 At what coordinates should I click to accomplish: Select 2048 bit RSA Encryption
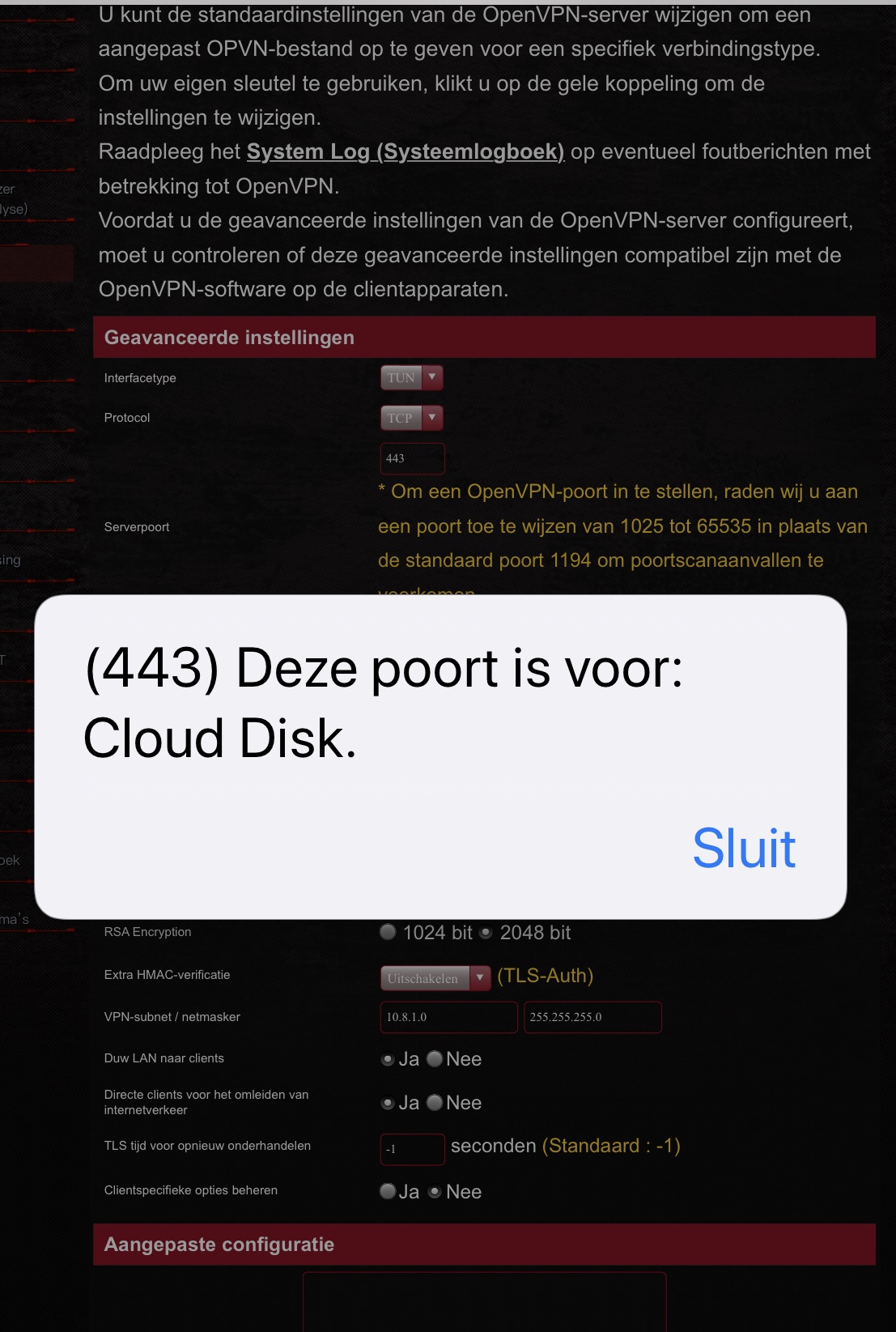pos(486,933)
